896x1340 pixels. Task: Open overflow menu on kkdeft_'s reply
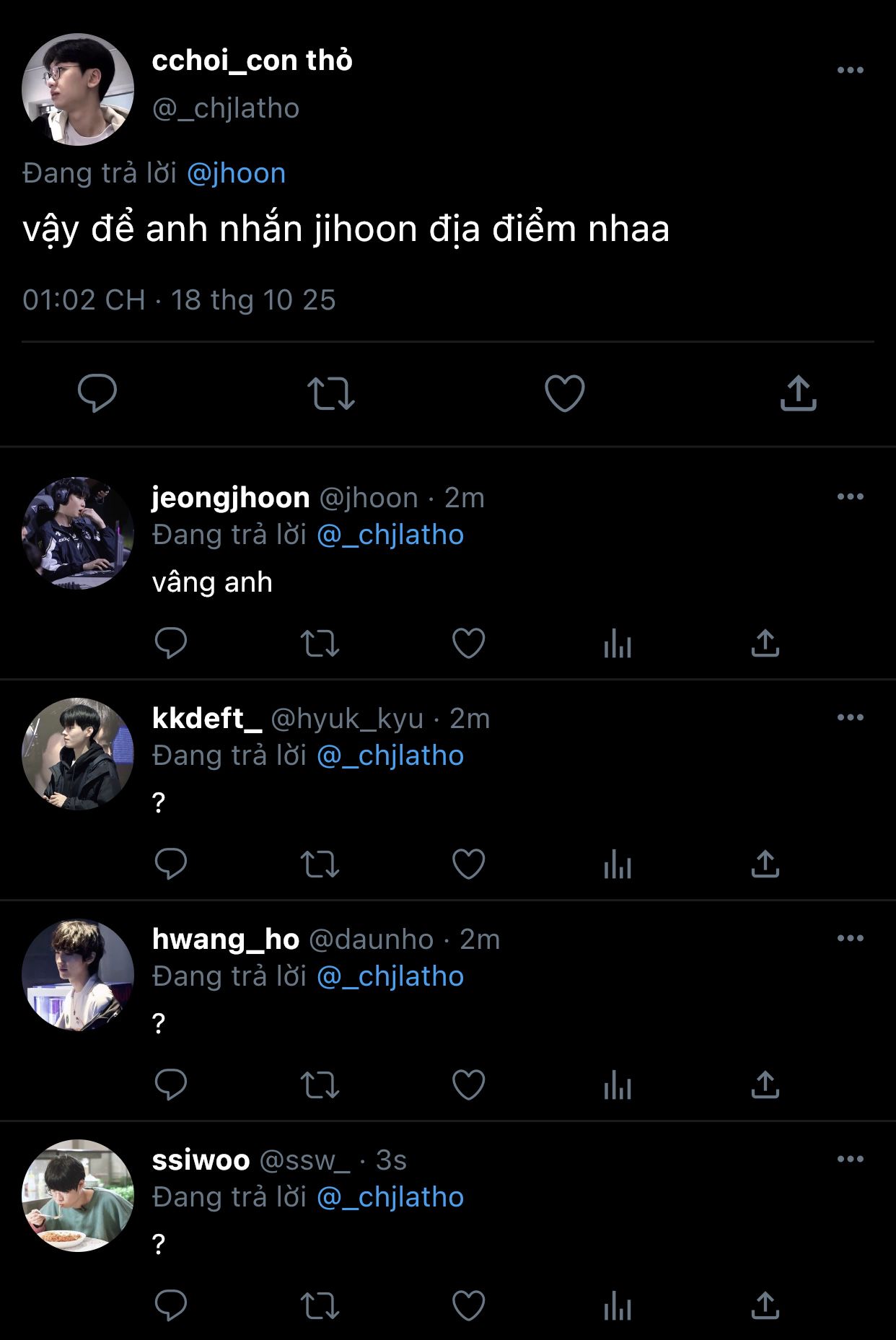click(850, 717)
